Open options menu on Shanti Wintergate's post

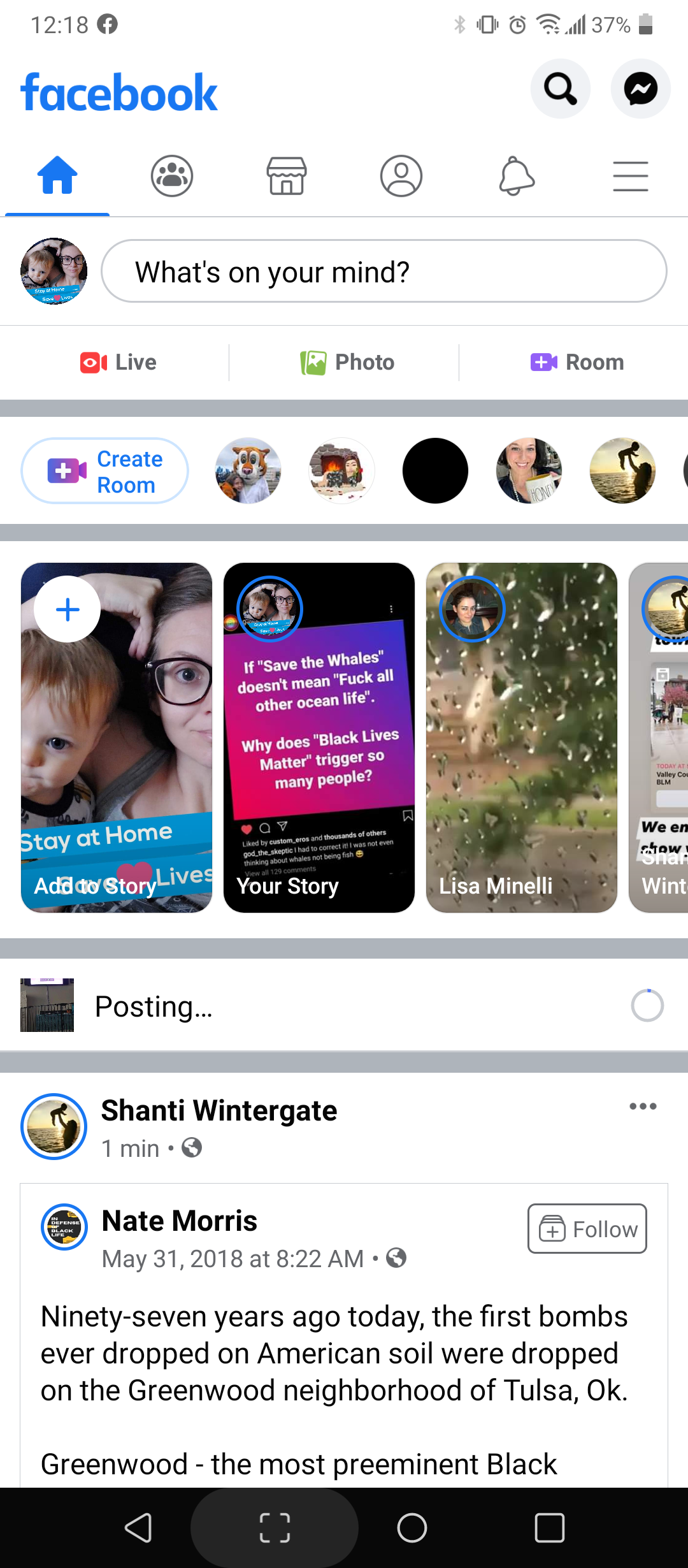[643, 1107]
